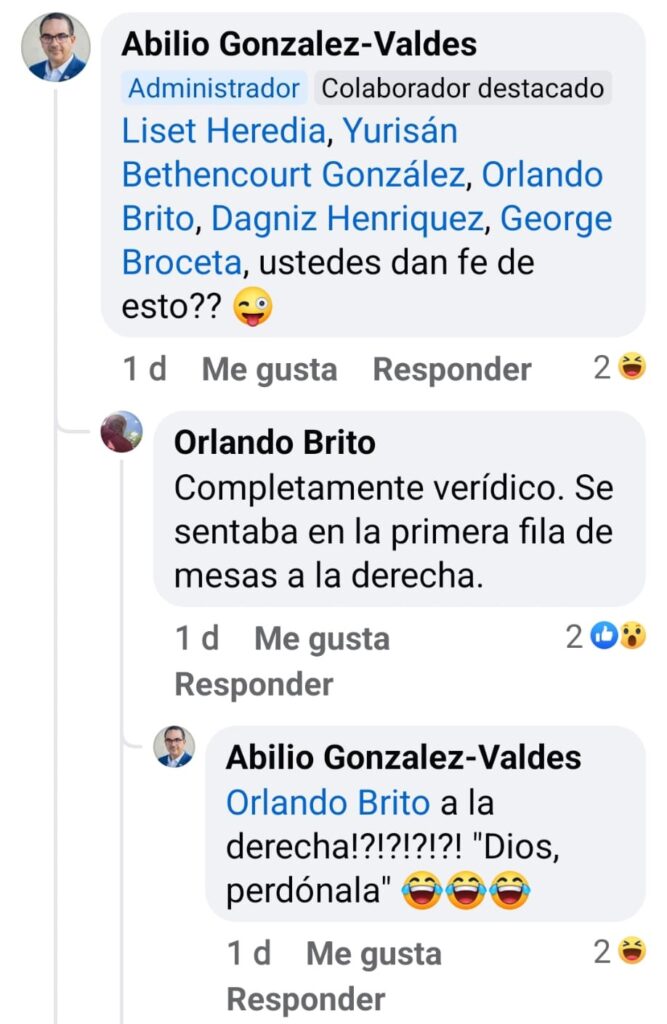Open Abilio's small avatar on the nested reply
This screenshot has width=667, height=1024.
point(174,747)
